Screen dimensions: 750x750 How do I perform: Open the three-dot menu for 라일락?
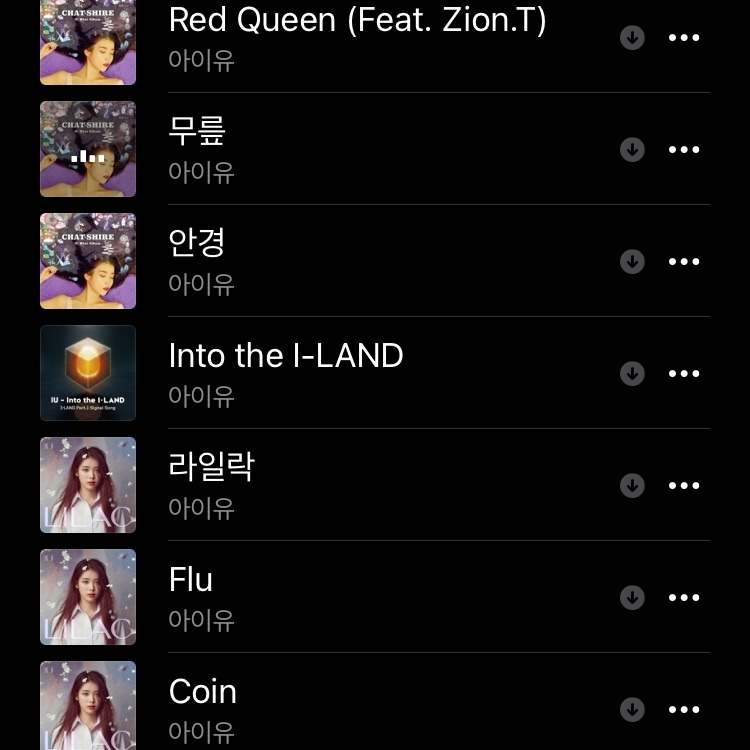pos(684,486)
